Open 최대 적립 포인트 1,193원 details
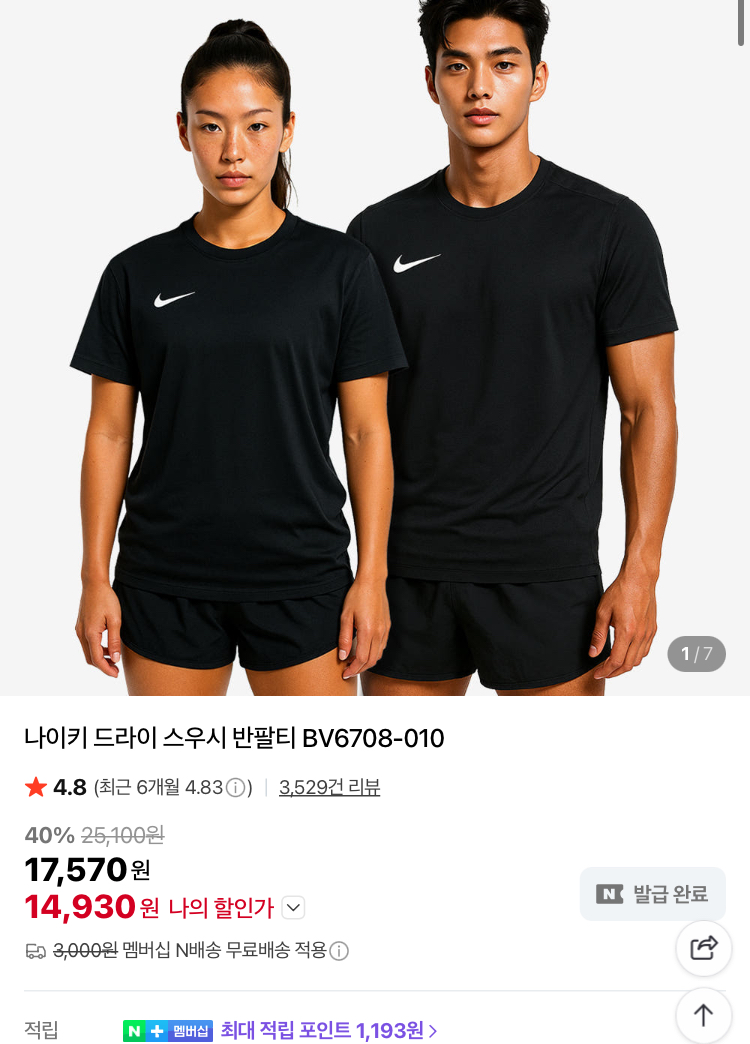750x1044 pixels. tap(329, 1030)
